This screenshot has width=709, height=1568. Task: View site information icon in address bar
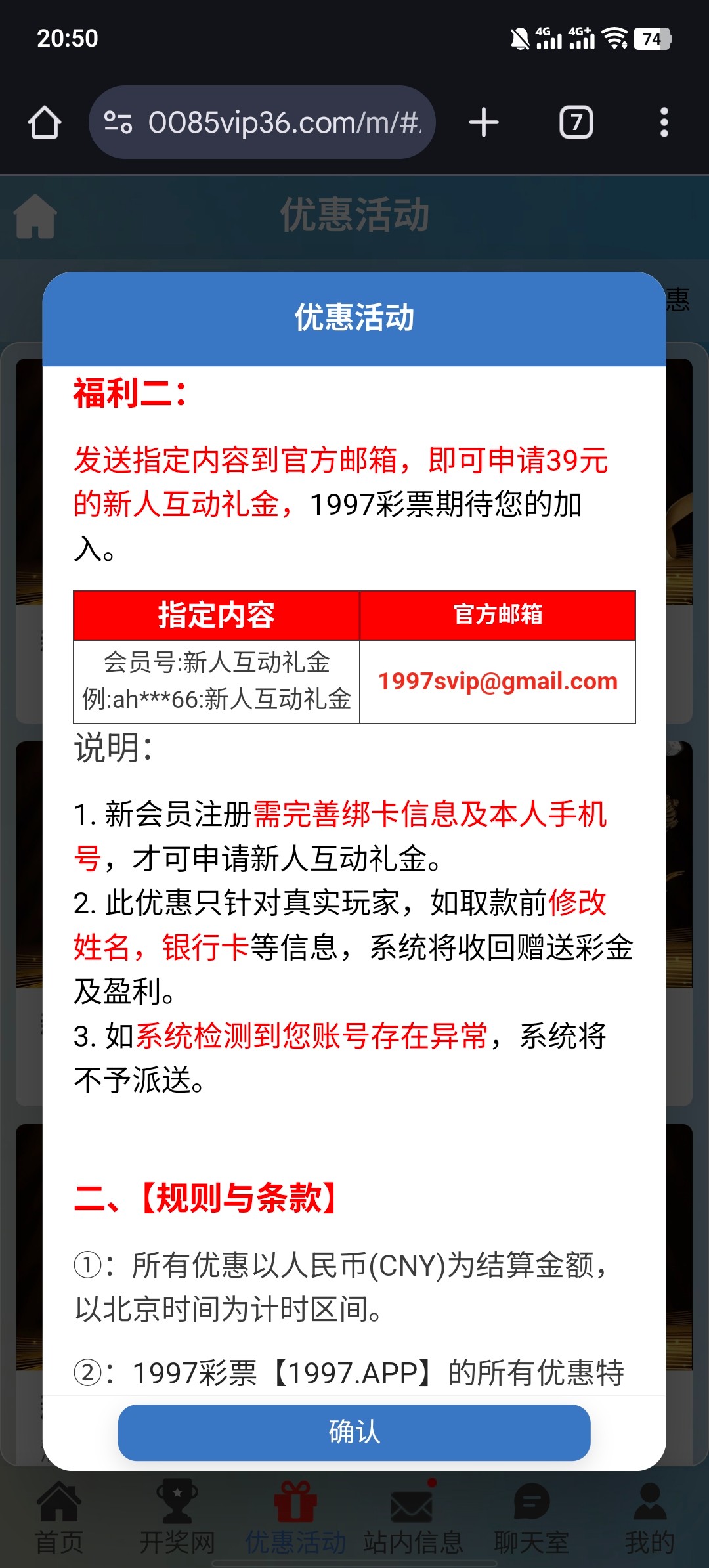118,123
